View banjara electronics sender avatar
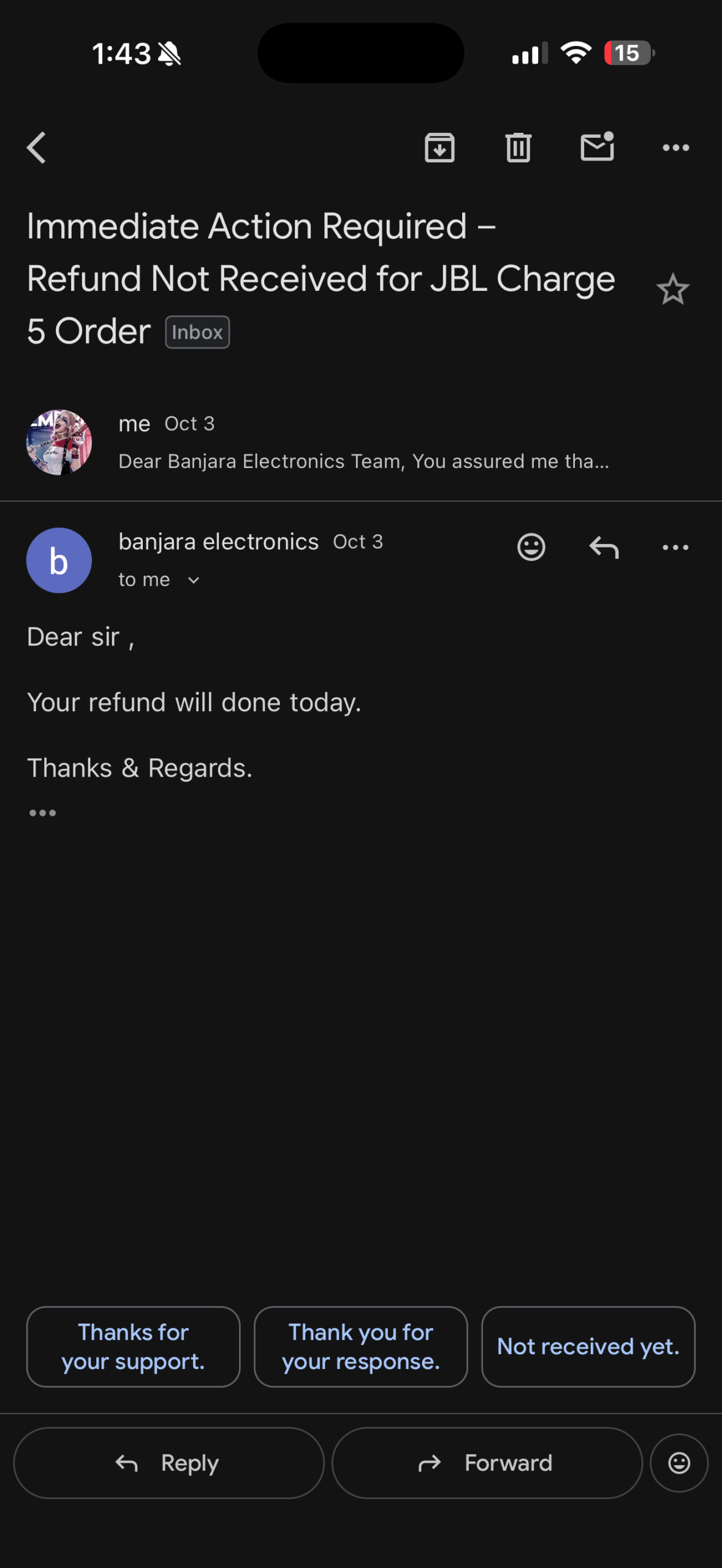The width and height of the screenshot is (722, 1568). coord(59,560)
